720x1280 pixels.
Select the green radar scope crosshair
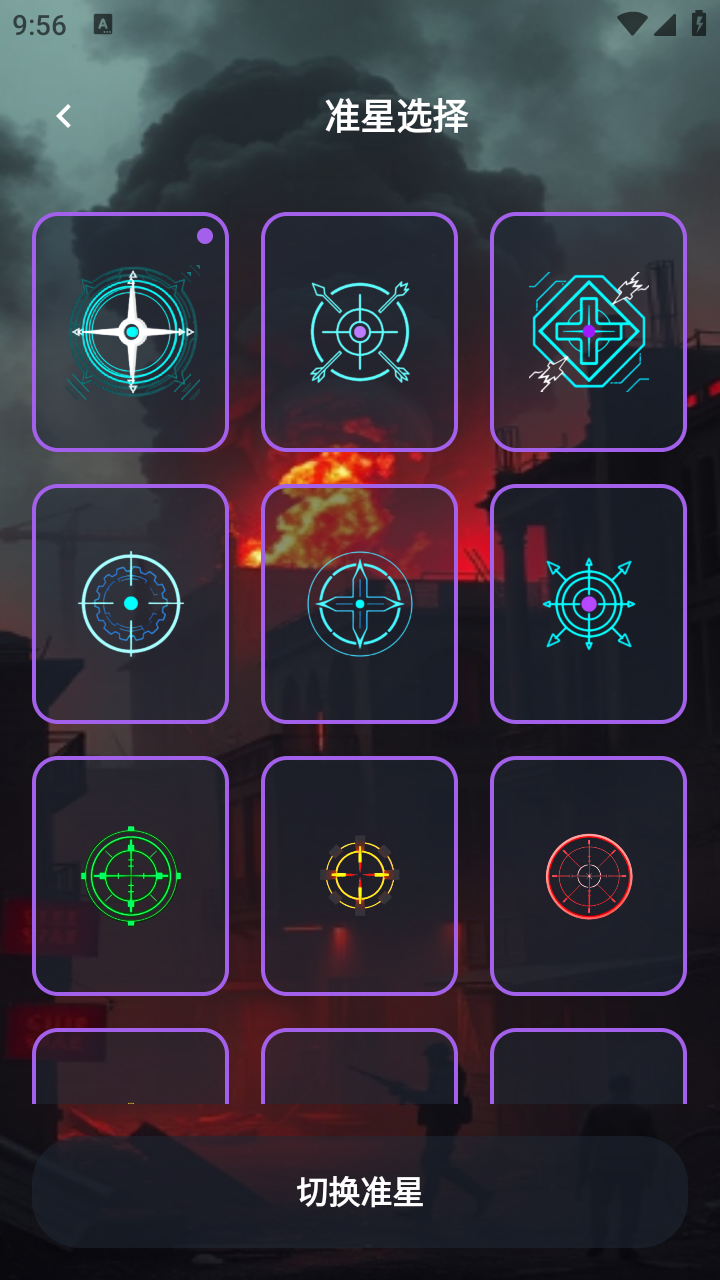[x=131, y=876]
